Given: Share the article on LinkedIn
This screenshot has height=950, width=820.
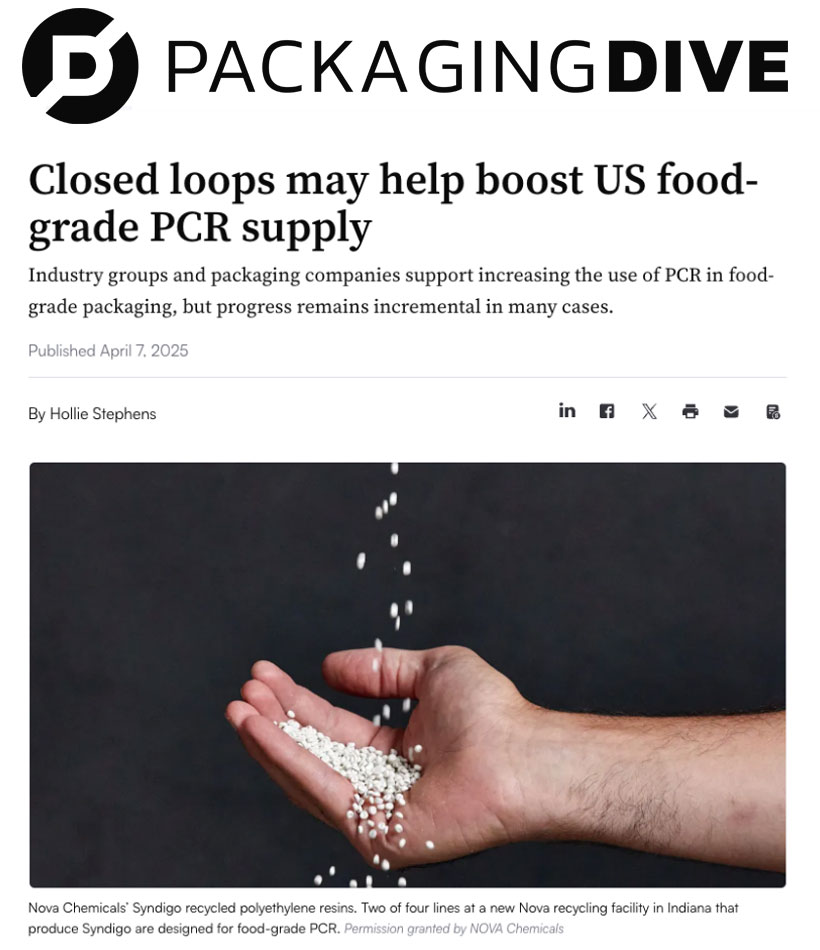Looking at the screenshot, I should tap(567, 411).
